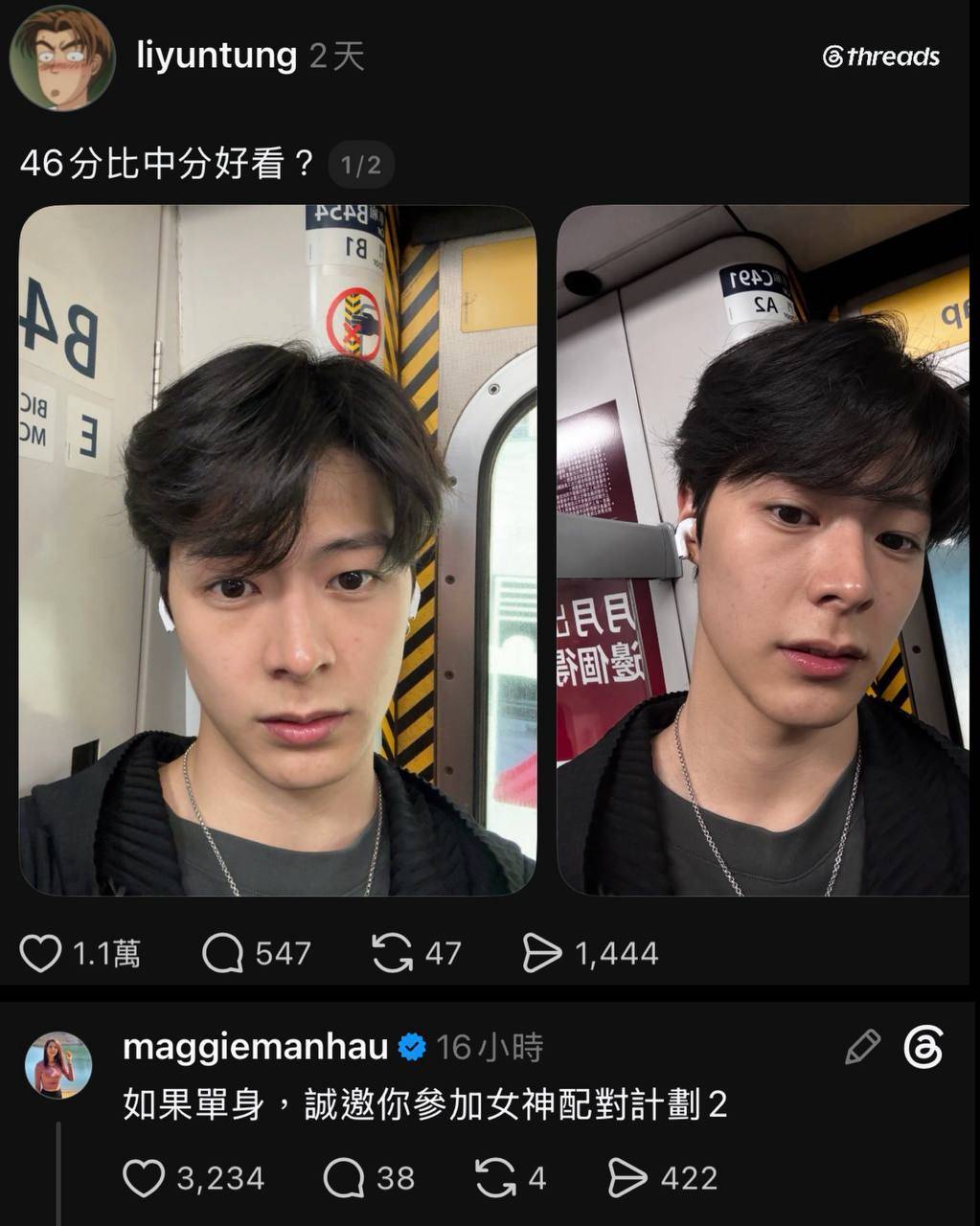View the first selfie photo full screen
The height and width of the screenshot is (1226, 980).
pyautogui.click(x=277, y=551)
